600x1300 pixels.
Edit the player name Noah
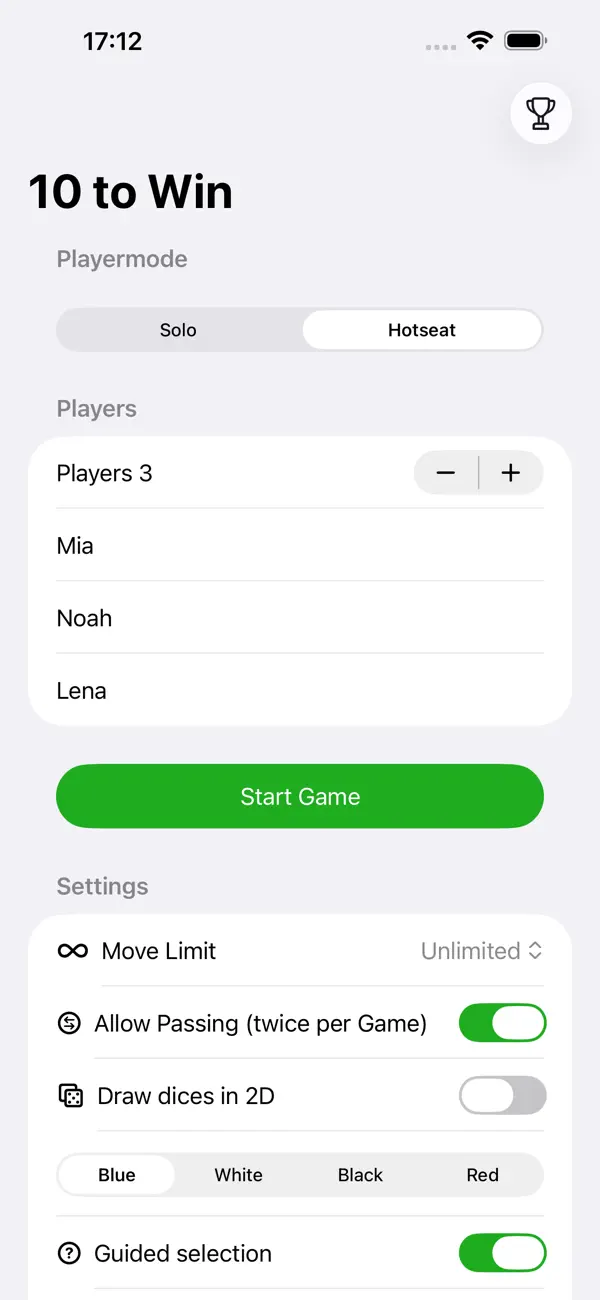(300, 618)
